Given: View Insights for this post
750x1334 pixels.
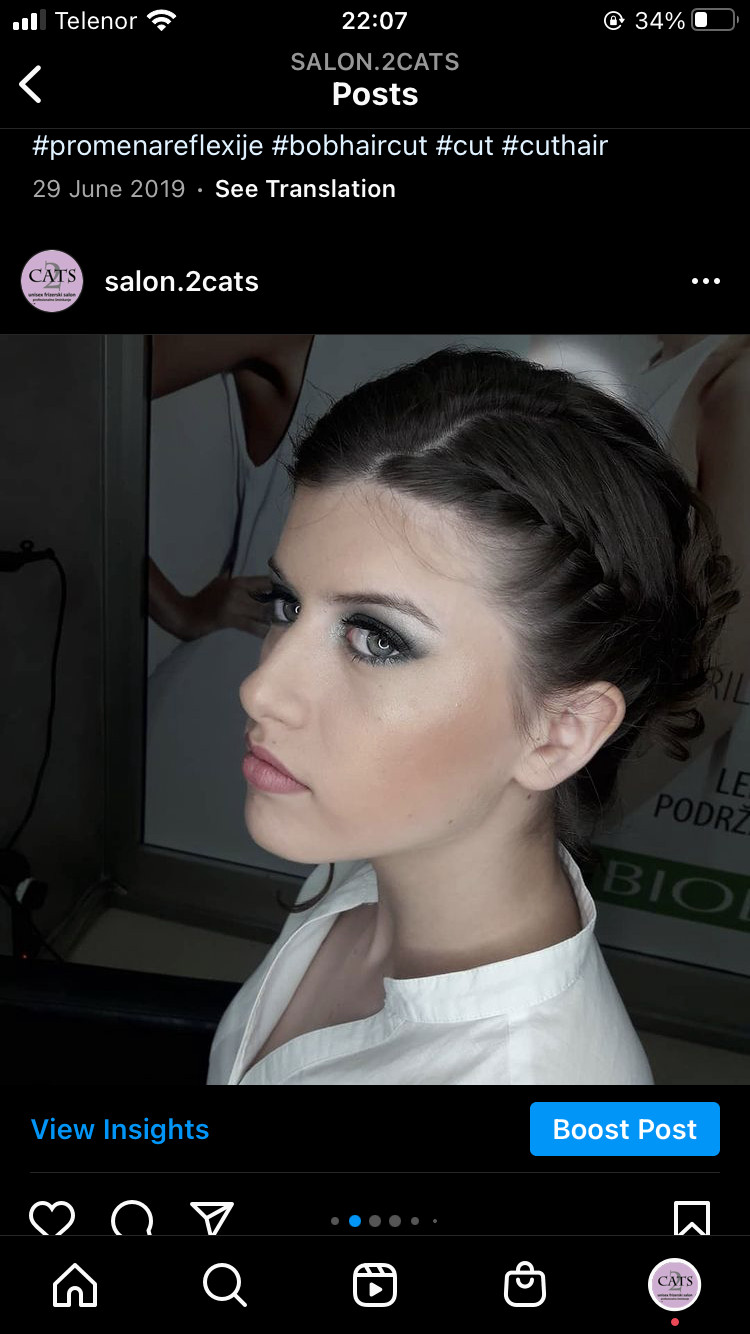Looking at the screenshot, I should click(120, 1129).
